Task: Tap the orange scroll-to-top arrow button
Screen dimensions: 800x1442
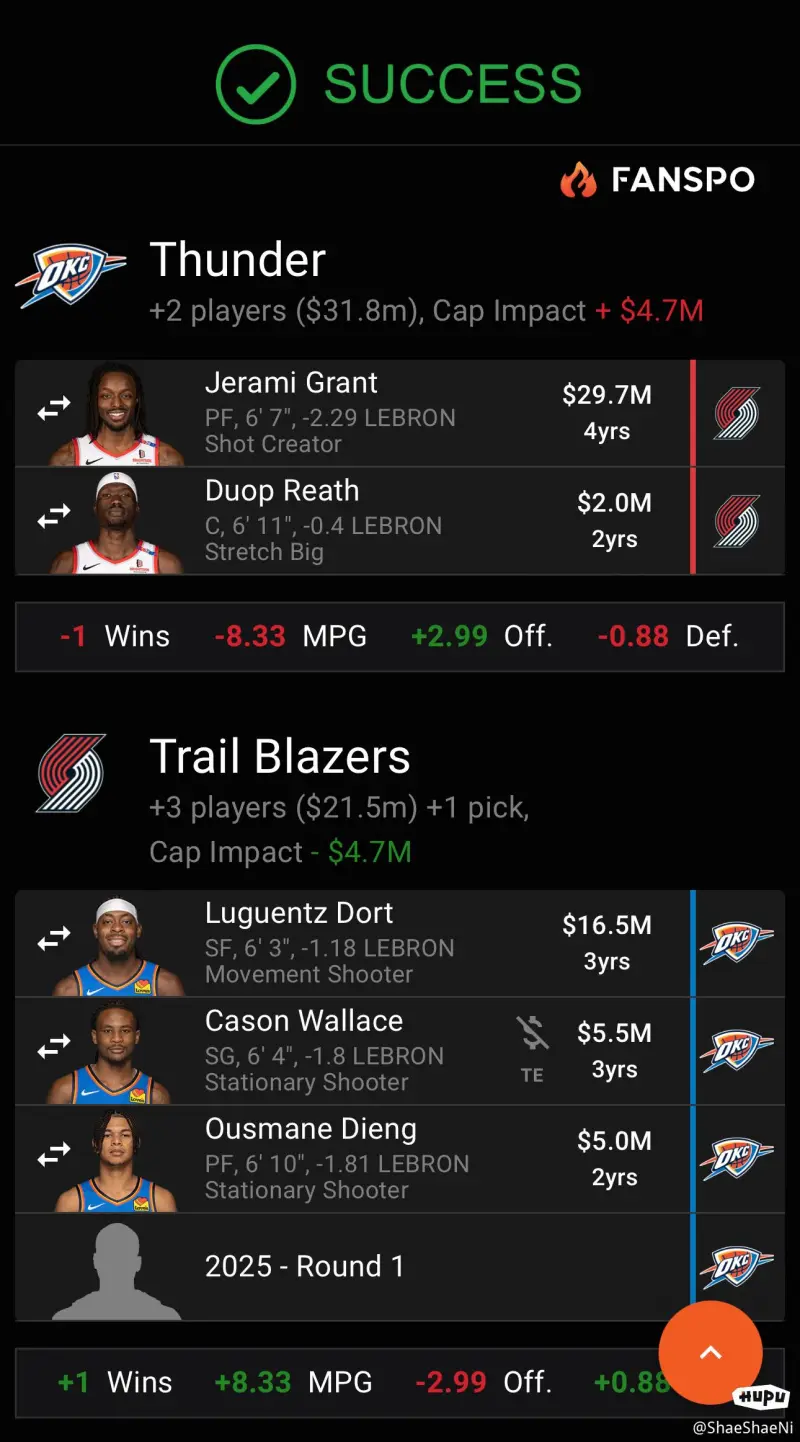Action: [710, 1352]
